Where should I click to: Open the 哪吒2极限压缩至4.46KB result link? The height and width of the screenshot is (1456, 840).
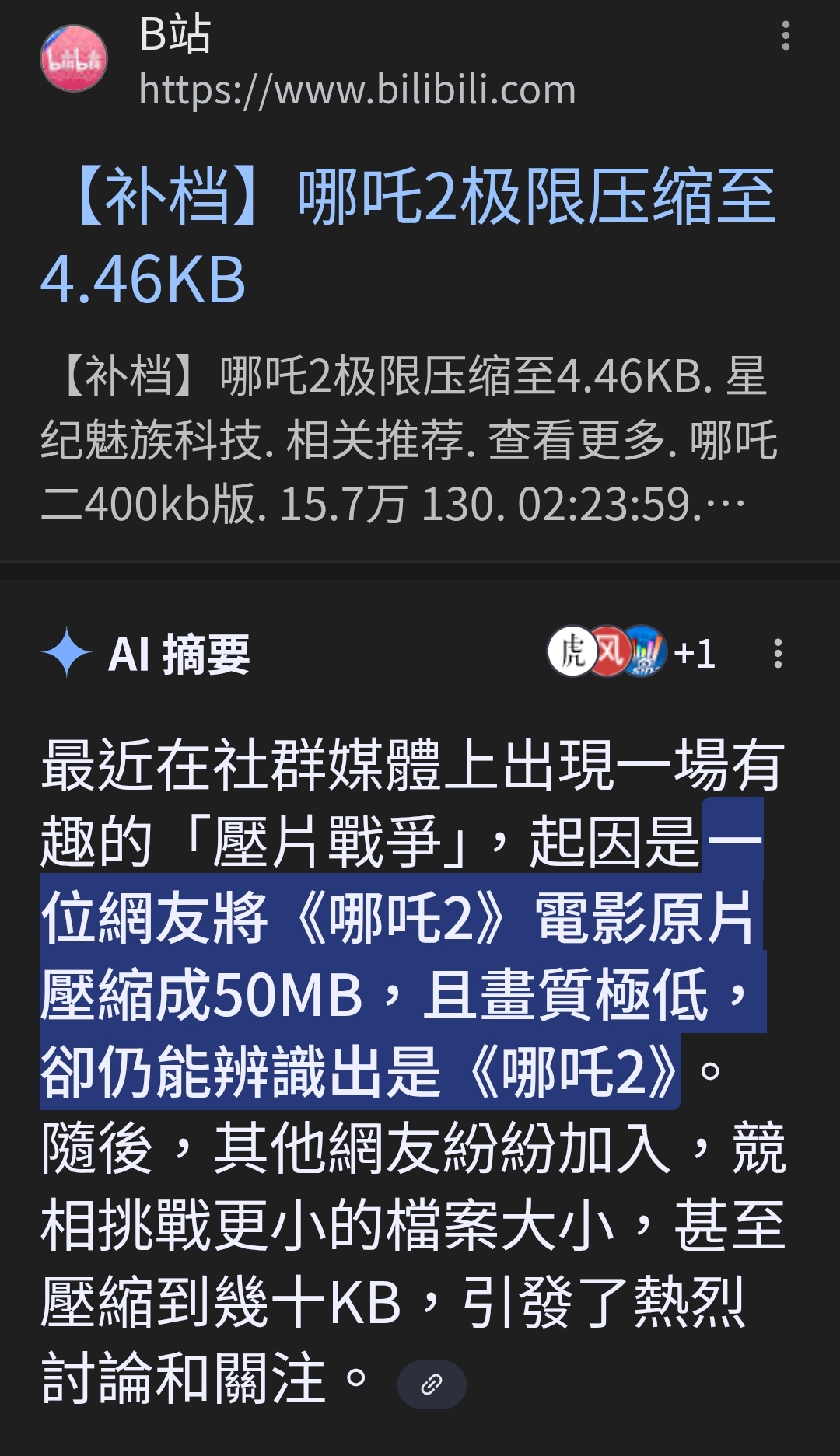tap(408, 236)
